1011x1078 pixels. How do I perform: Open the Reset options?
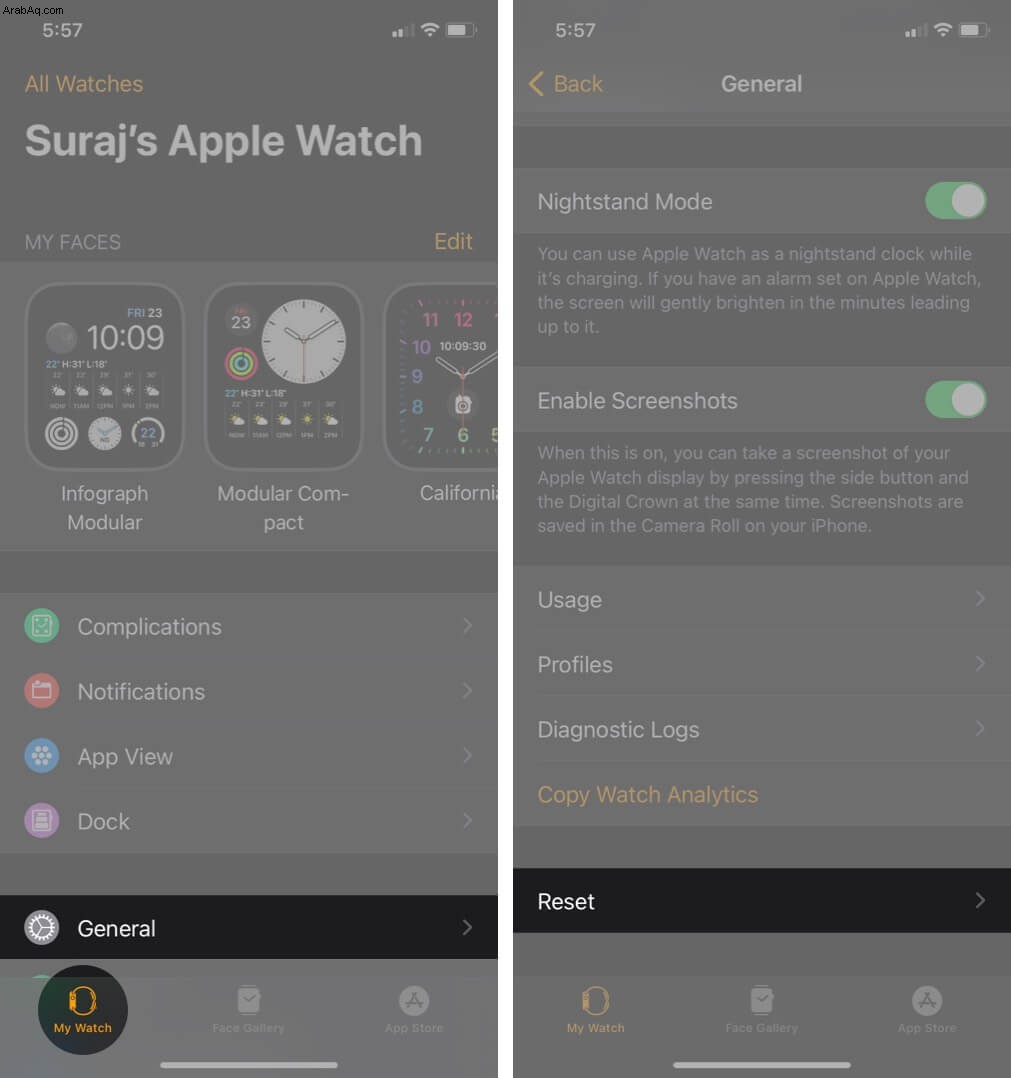(x=761, y=901)
